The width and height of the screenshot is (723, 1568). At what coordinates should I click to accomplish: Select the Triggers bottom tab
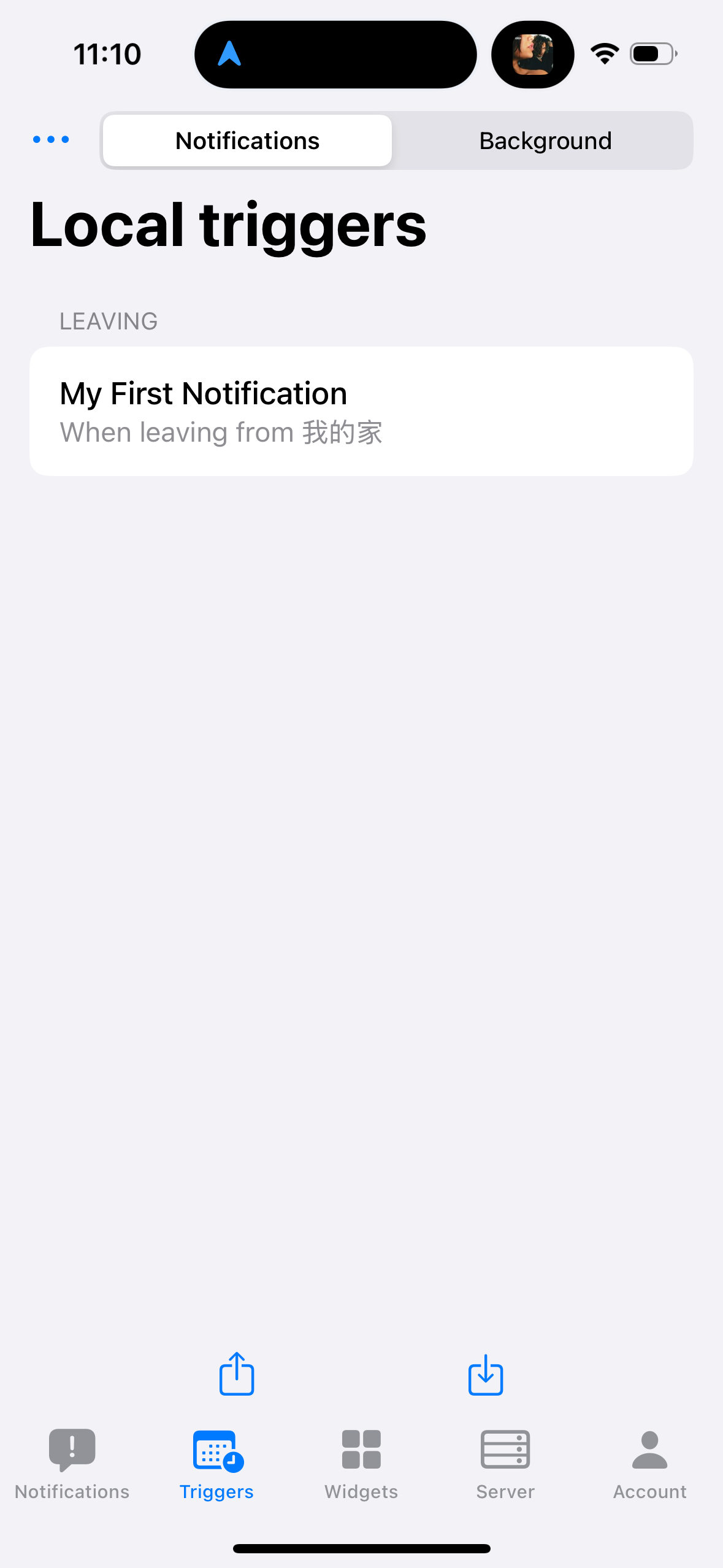pyautogui.click(x=216, y=1462)
